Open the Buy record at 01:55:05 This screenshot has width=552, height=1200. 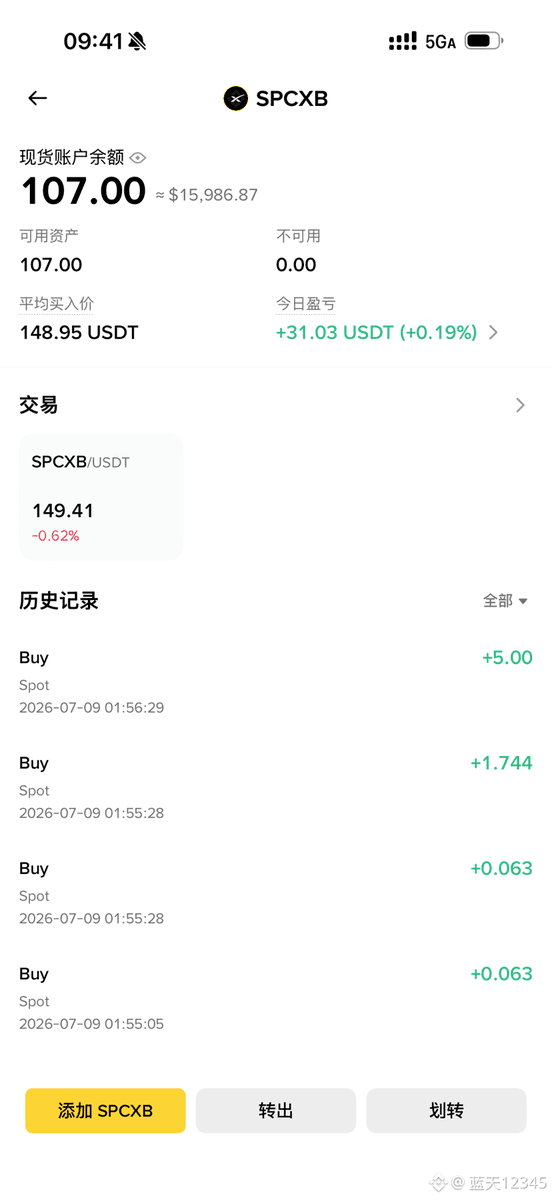276,998
